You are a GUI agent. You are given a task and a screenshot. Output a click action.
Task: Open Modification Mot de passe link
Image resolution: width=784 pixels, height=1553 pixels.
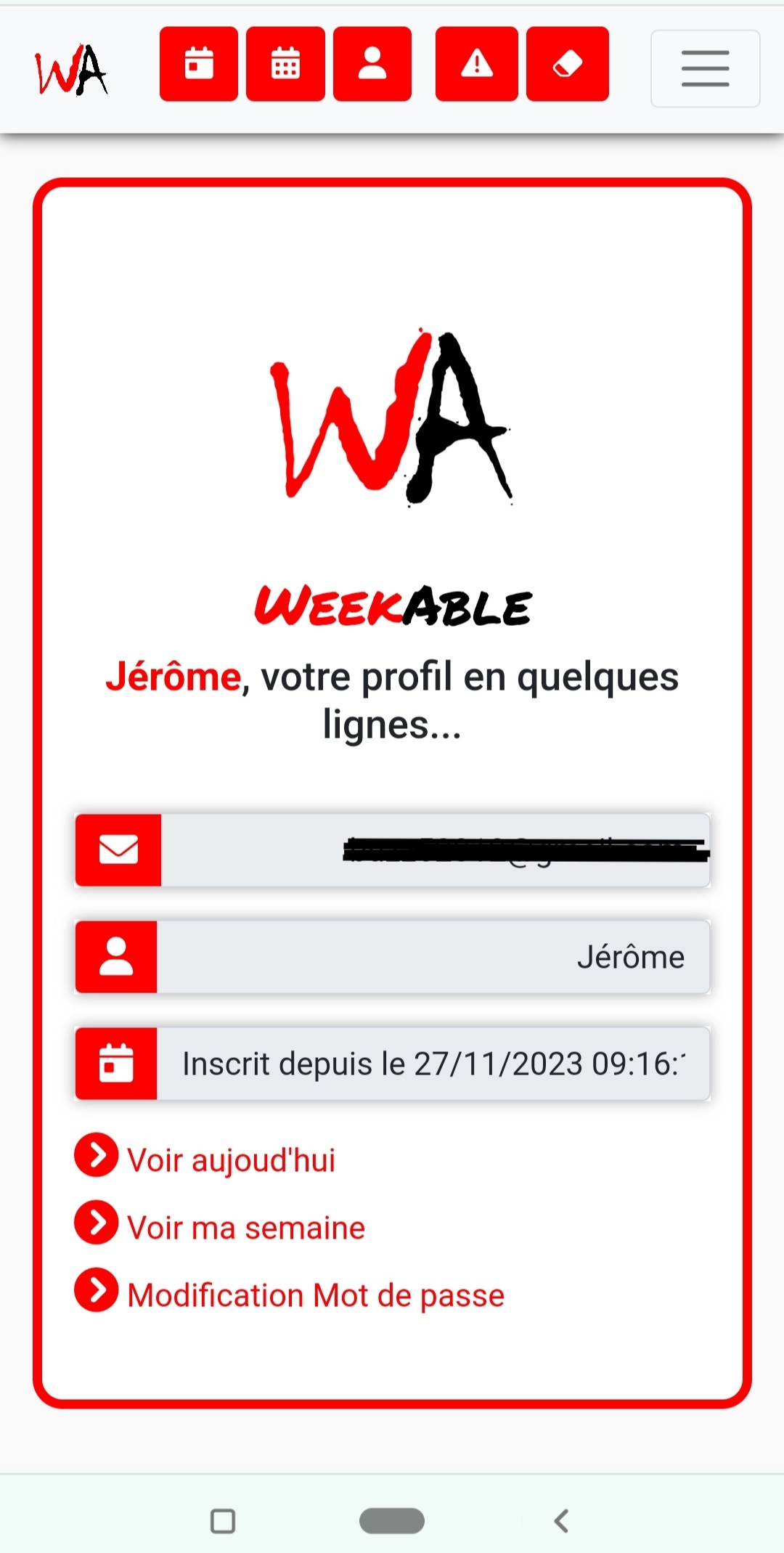tap(315, 1295)
